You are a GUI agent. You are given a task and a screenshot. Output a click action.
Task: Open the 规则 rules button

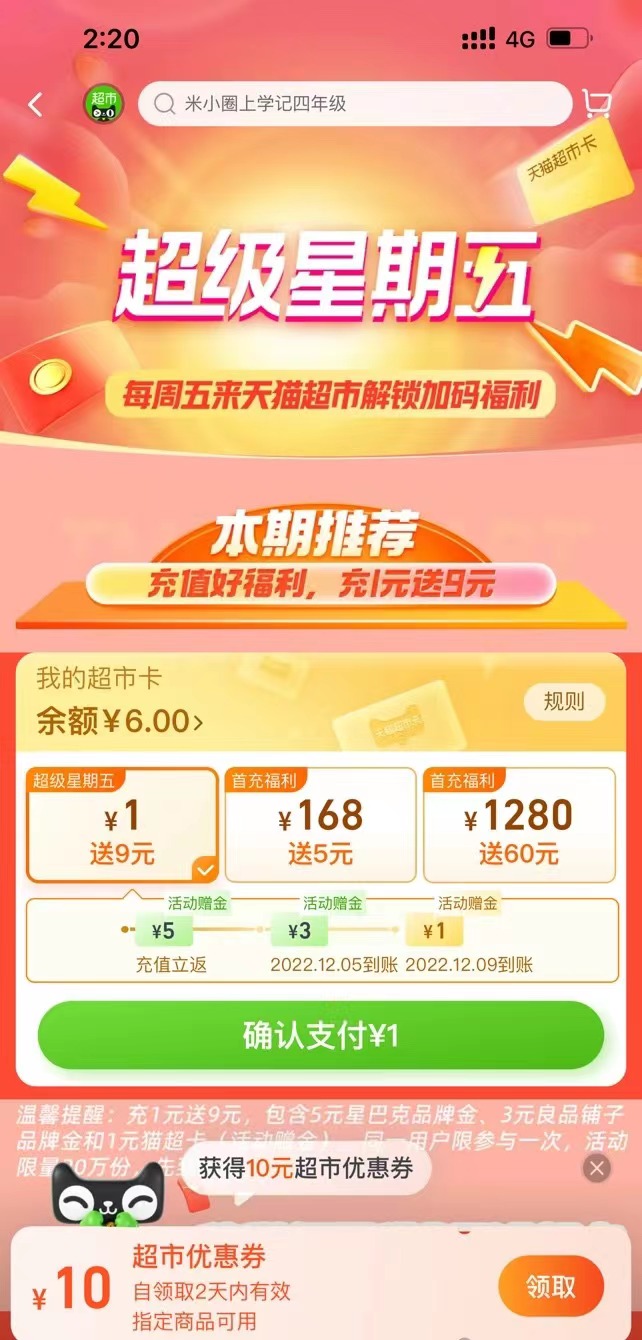564,701
